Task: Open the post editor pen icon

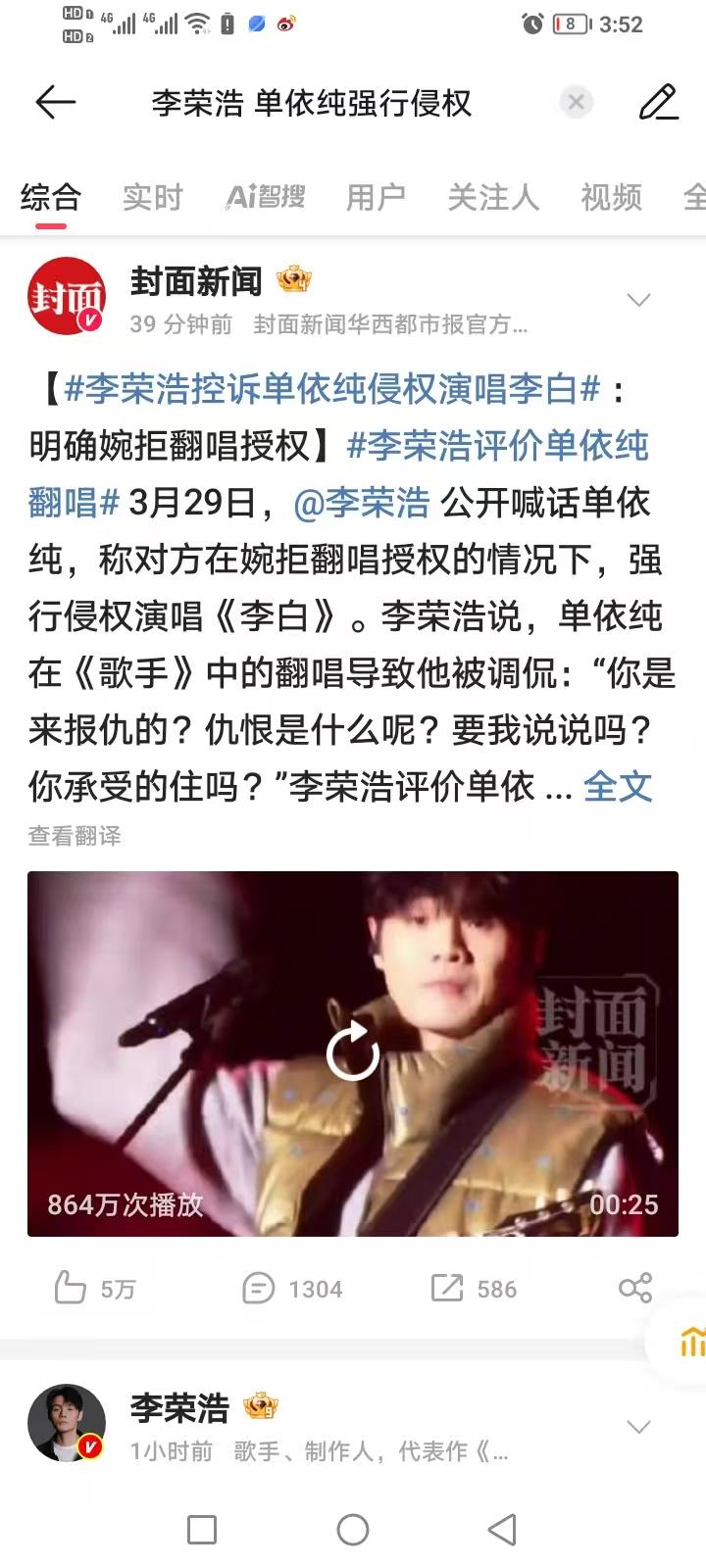Action: coord(659,101)
